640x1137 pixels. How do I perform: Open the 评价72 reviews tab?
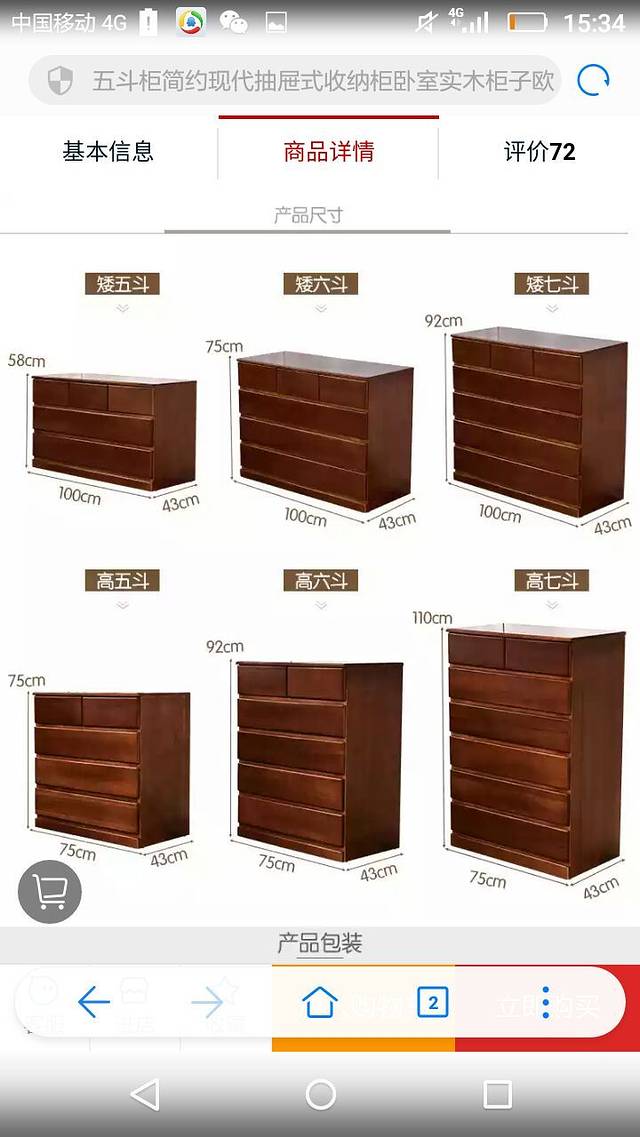tap(539, 152)
